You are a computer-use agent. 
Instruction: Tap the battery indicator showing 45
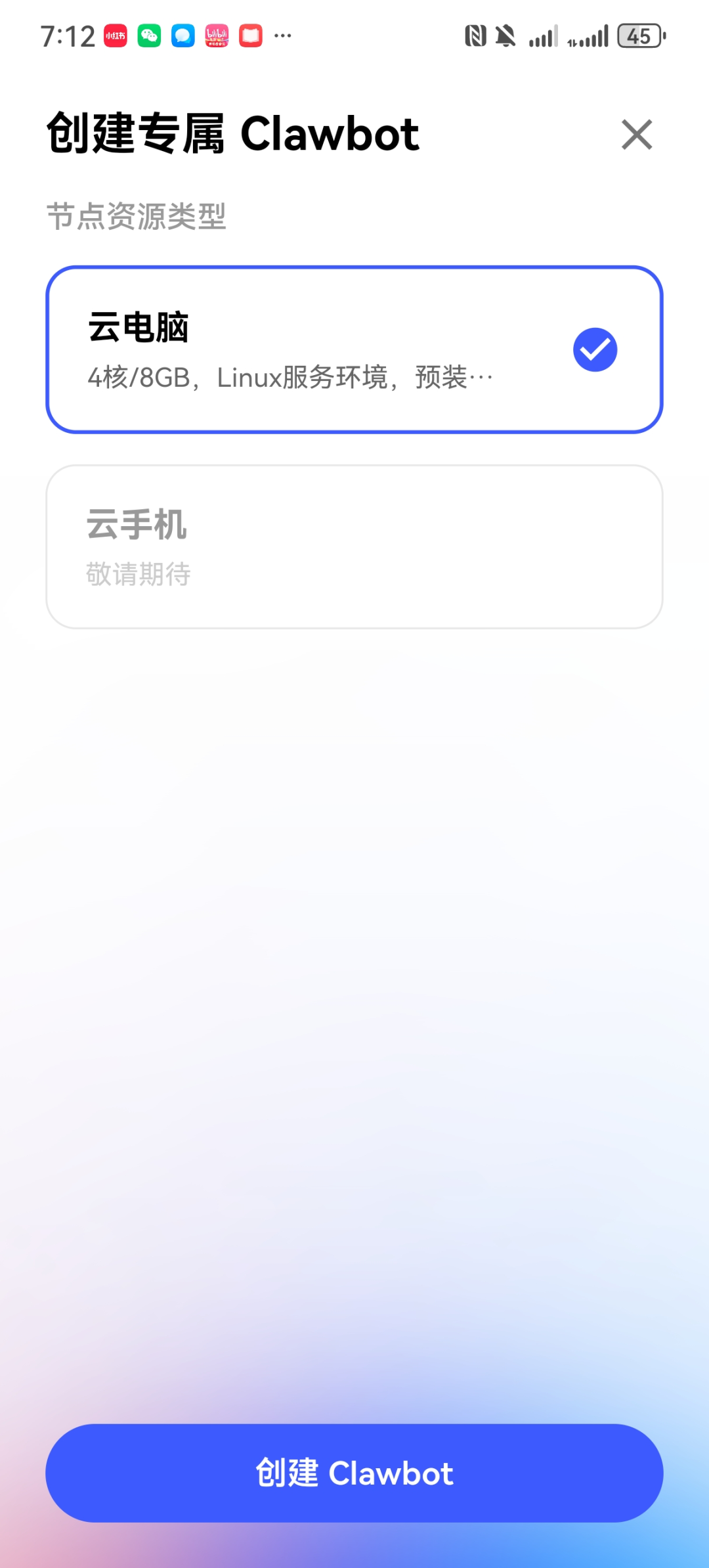[x=638, y=36]
